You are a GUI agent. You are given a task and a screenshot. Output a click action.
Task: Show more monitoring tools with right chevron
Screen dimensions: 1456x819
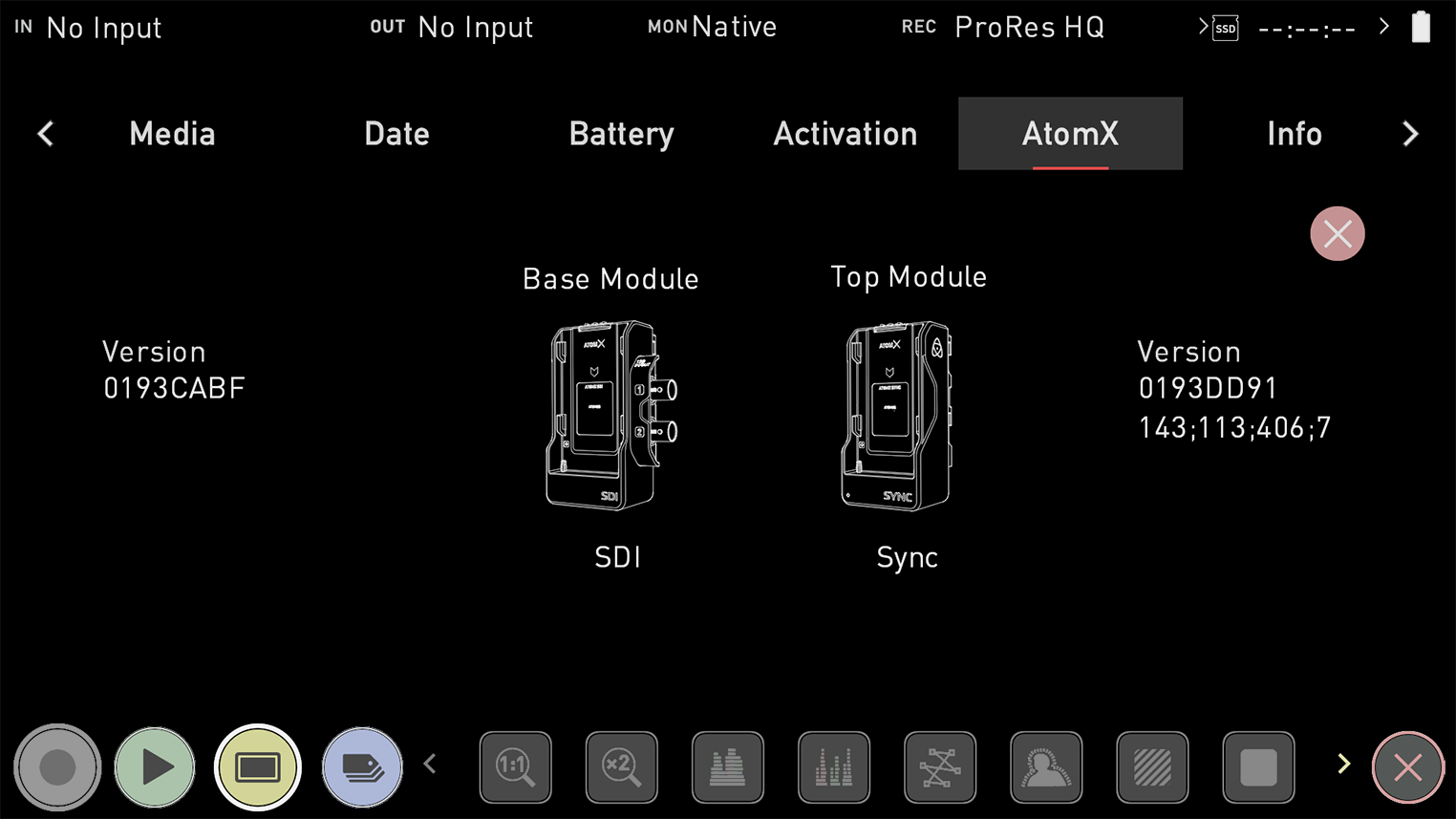tap(1343, 764)
